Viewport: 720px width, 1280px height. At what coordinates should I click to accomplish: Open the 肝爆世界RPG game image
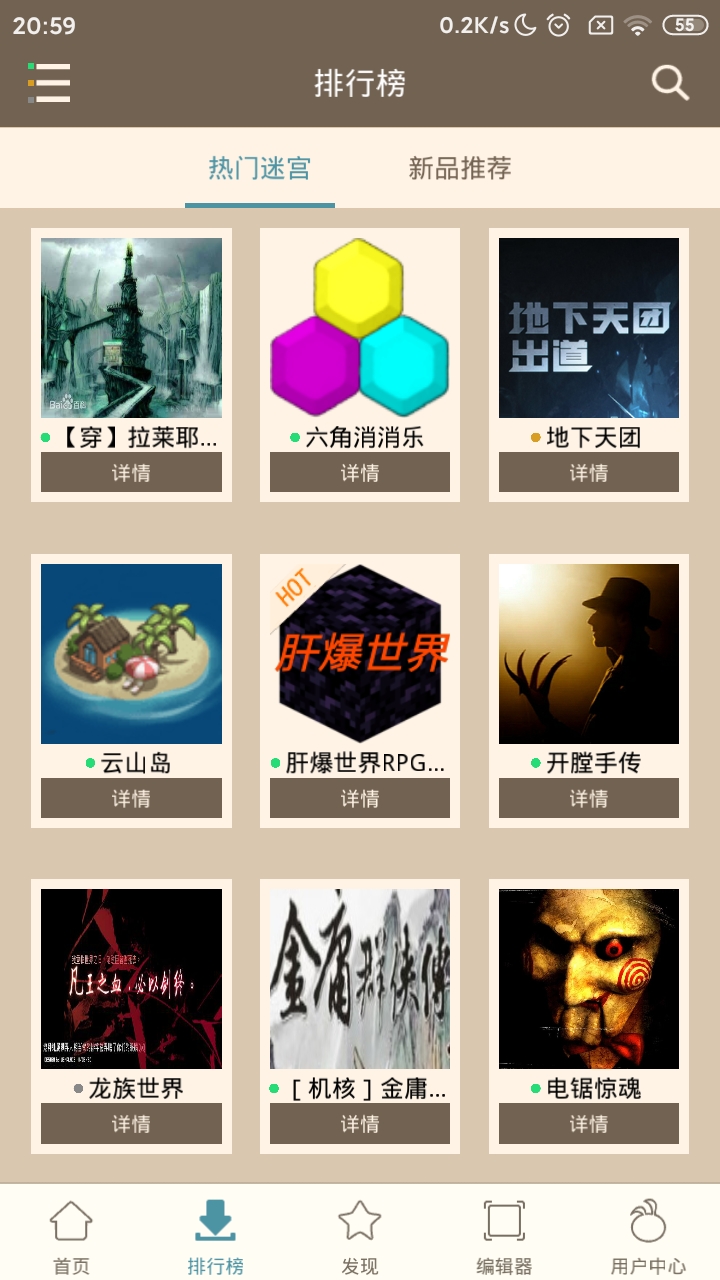point(360,654)
